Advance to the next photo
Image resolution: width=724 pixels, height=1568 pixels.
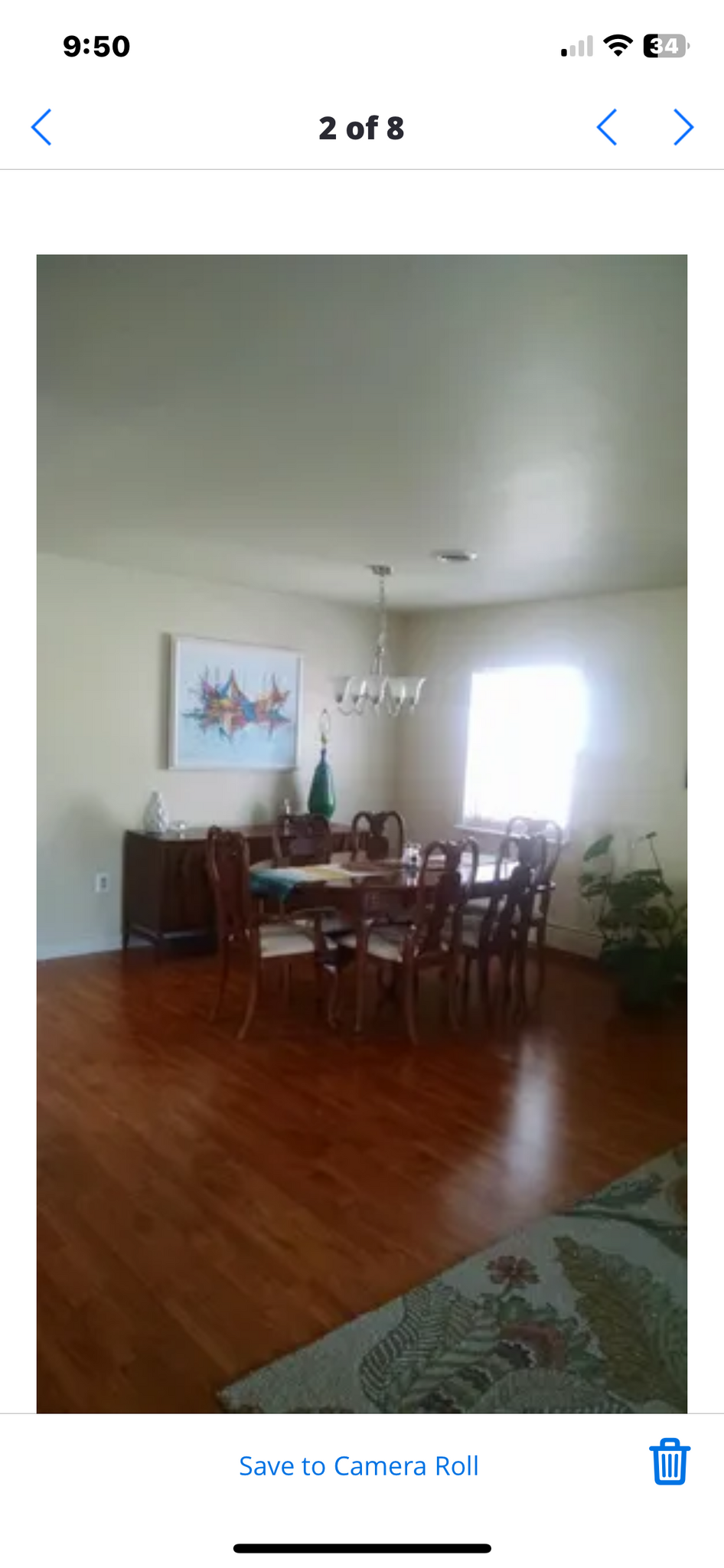(x=683, y=127)
